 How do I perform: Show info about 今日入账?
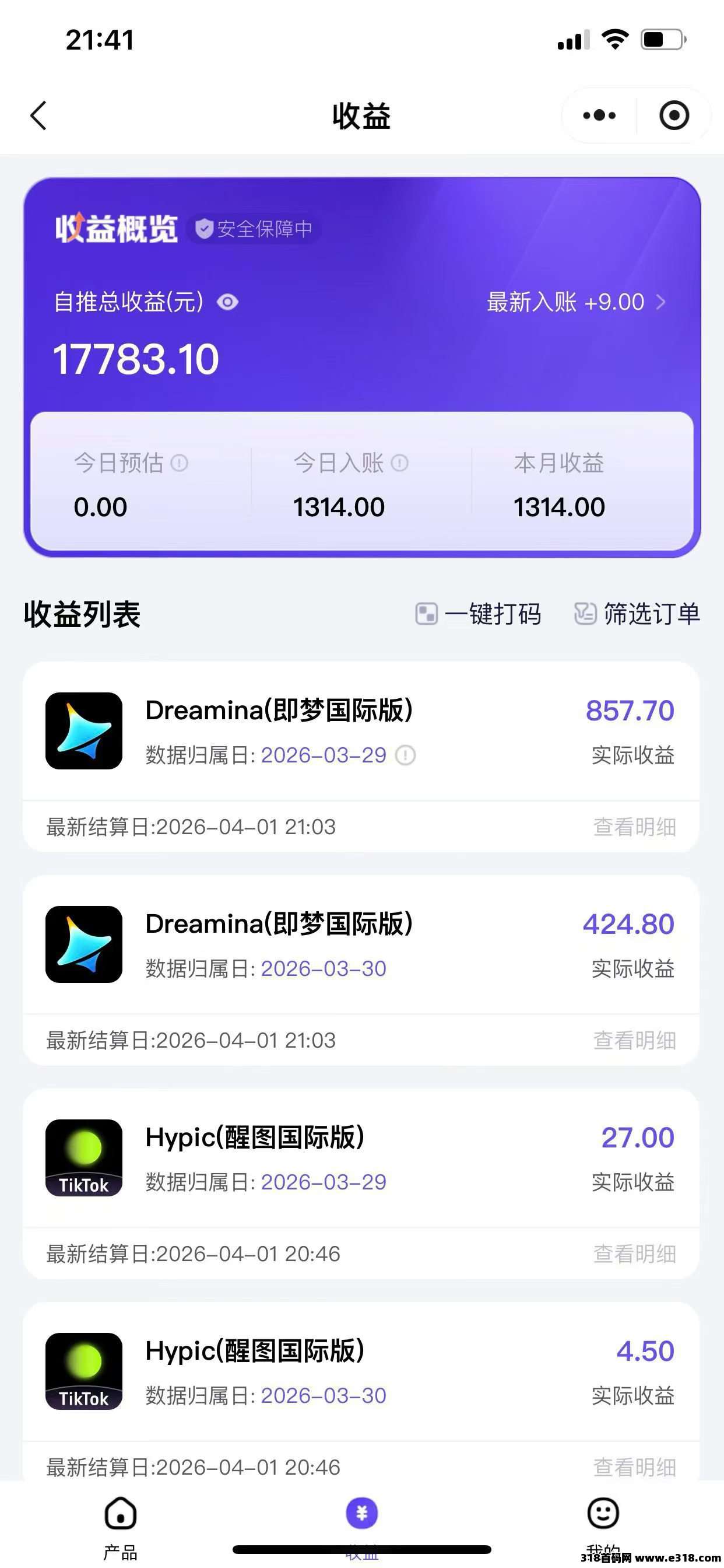point(400,463)
